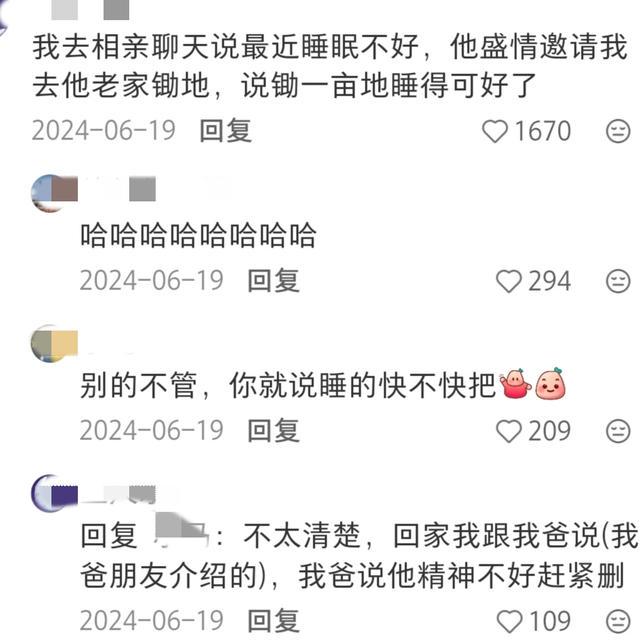Screen dimensions: 640x641
Task: Like the comment about 相亲 and 锄地
Action: pos(496,131)
